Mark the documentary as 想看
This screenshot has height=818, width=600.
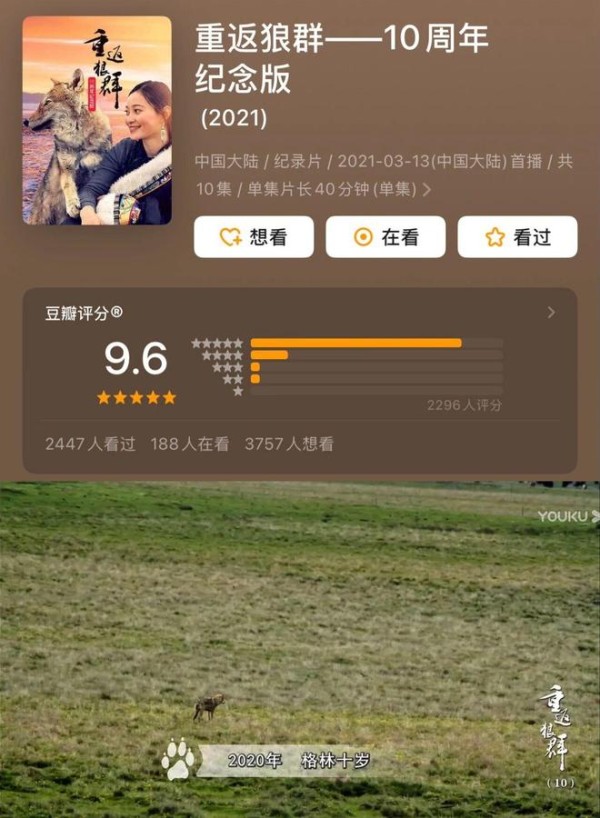253,237
